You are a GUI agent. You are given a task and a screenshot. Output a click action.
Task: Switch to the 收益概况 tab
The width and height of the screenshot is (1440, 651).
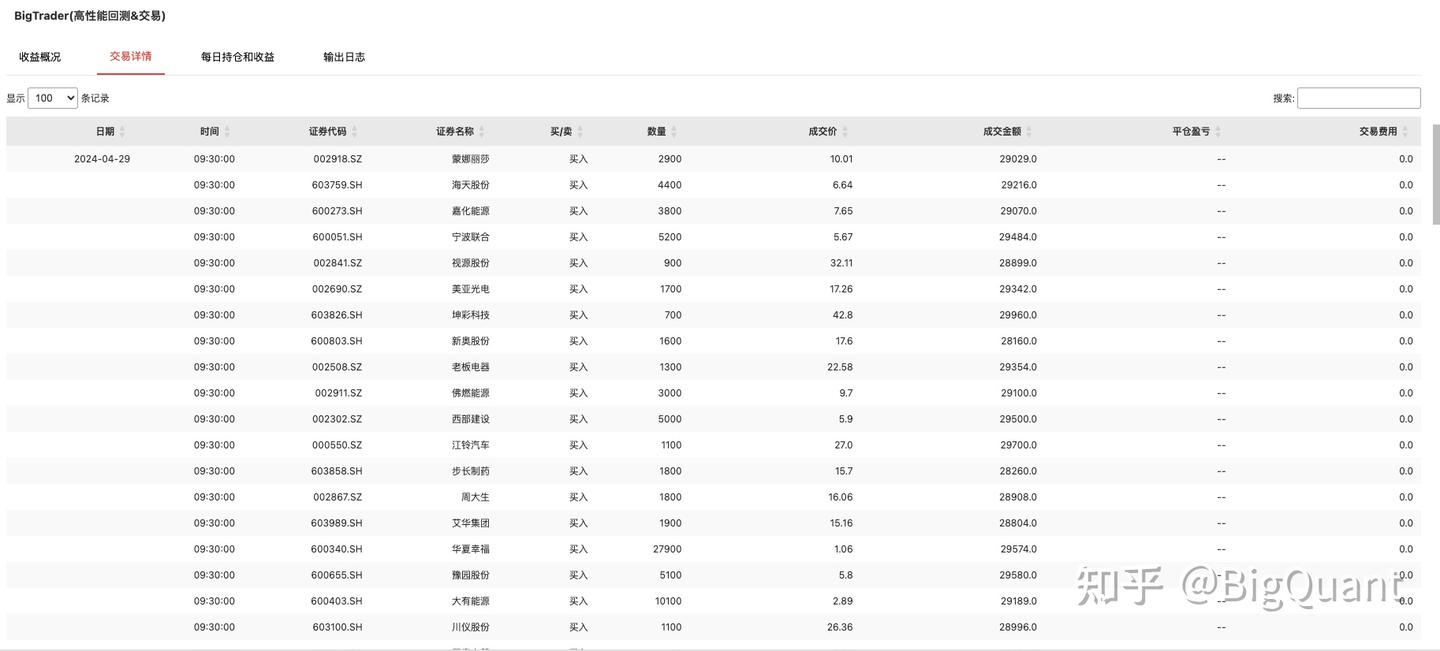[x=40, y=57]
